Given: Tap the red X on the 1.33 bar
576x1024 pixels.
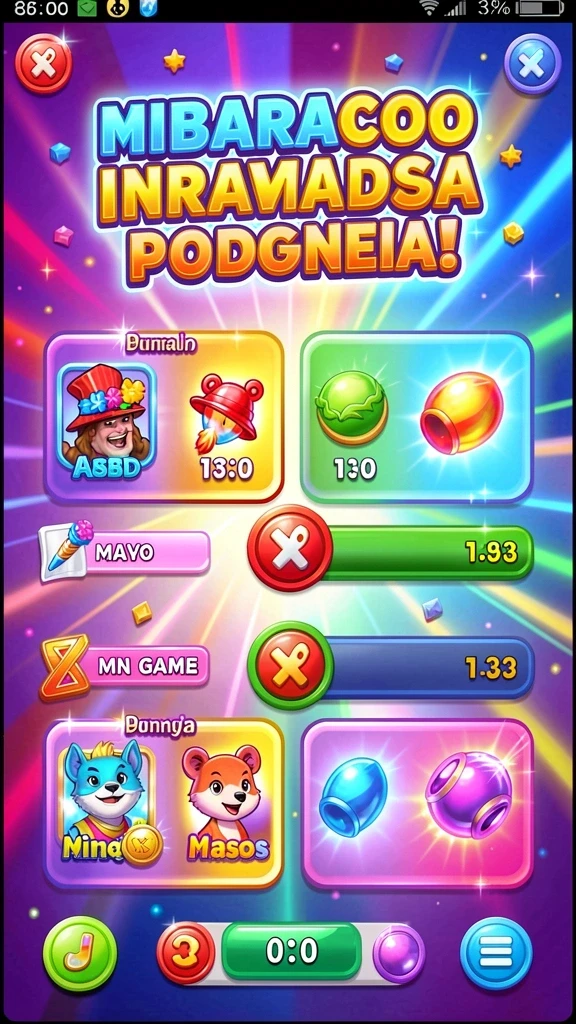Looking at the screenshot, I should coord(289,665).
